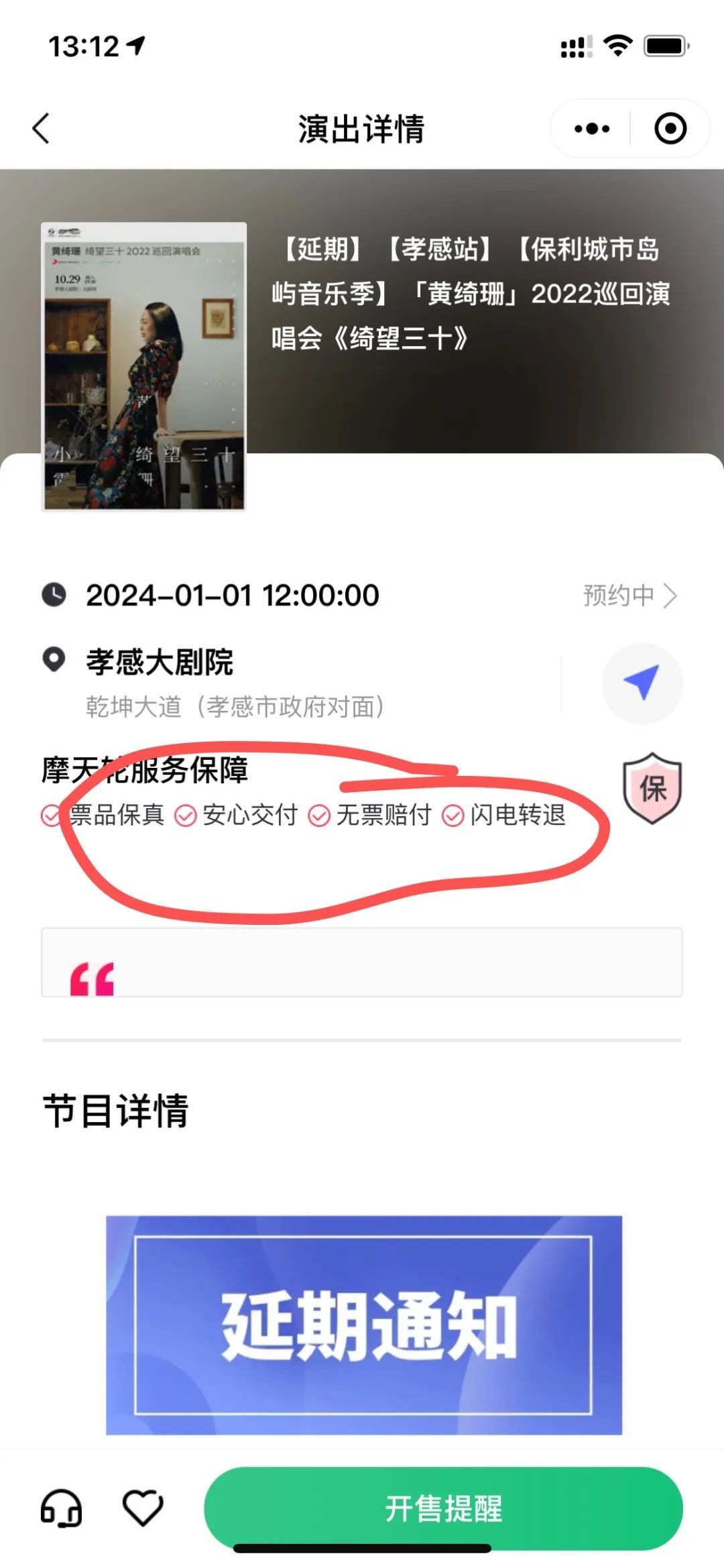Navigate to 孝感大剧院 with the arrow icon
Viewport: 724px width, 1568px height.
(642, 683)
